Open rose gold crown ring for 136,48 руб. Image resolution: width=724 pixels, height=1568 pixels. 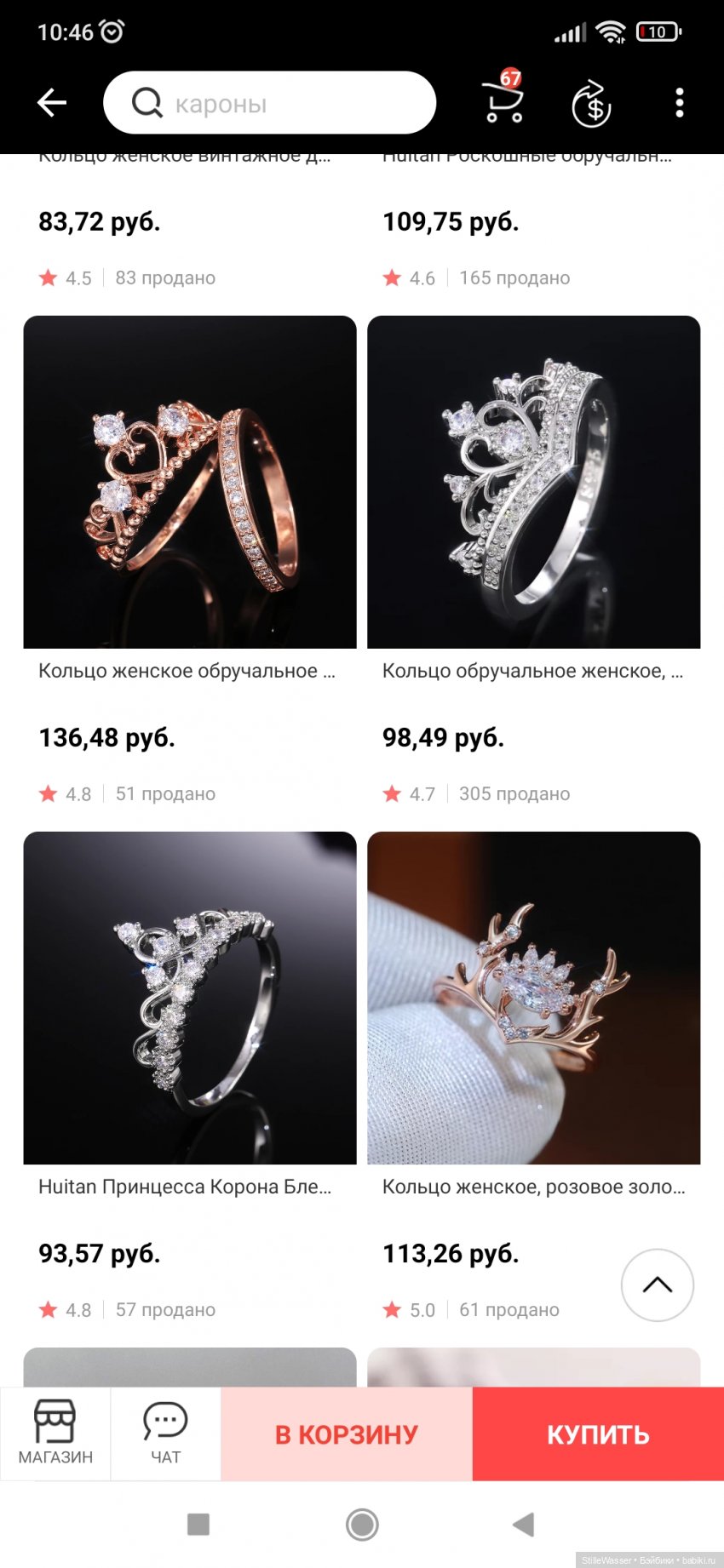coord(190,482)
